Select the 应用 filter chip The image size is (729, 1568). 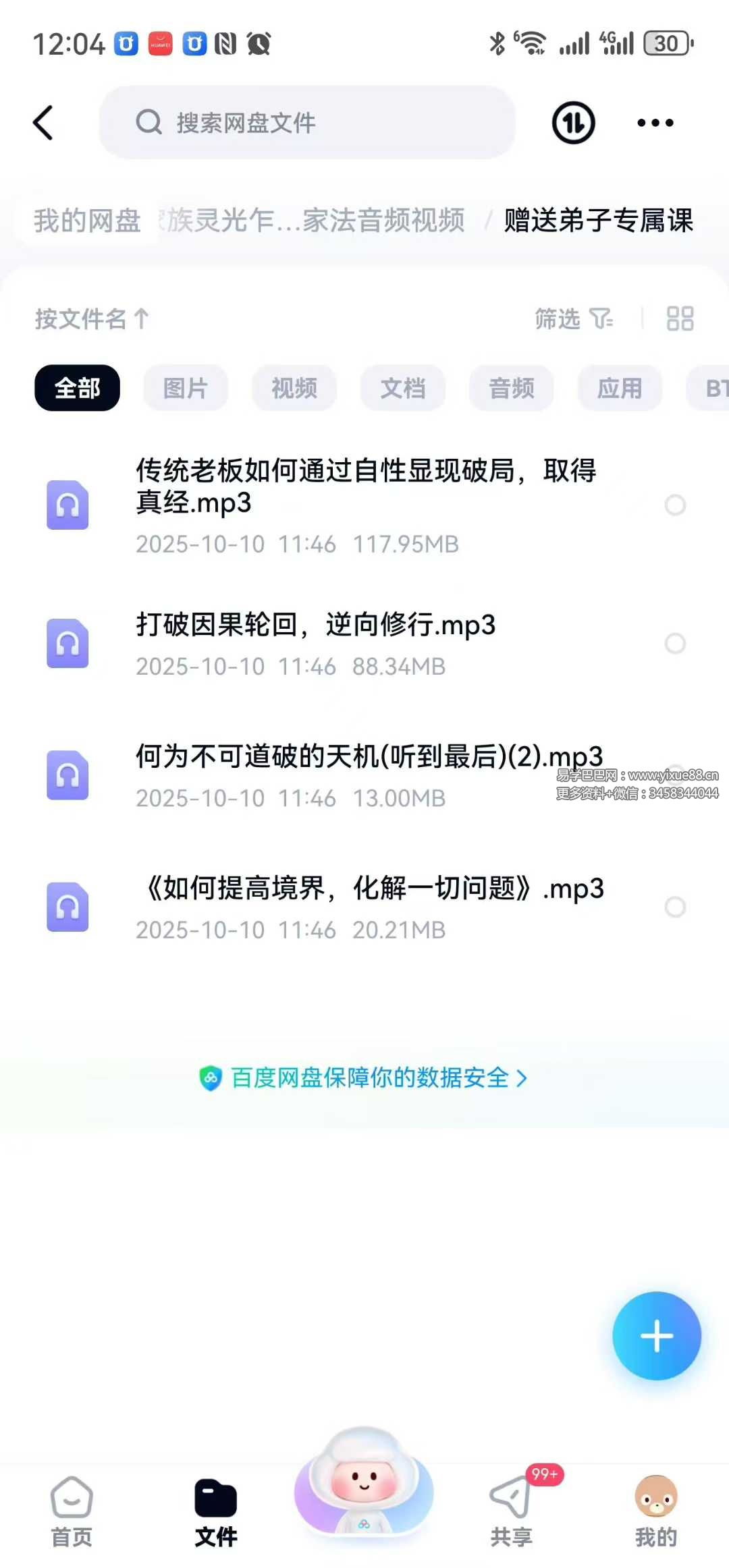pyautogui.click(x=620, y=388)
